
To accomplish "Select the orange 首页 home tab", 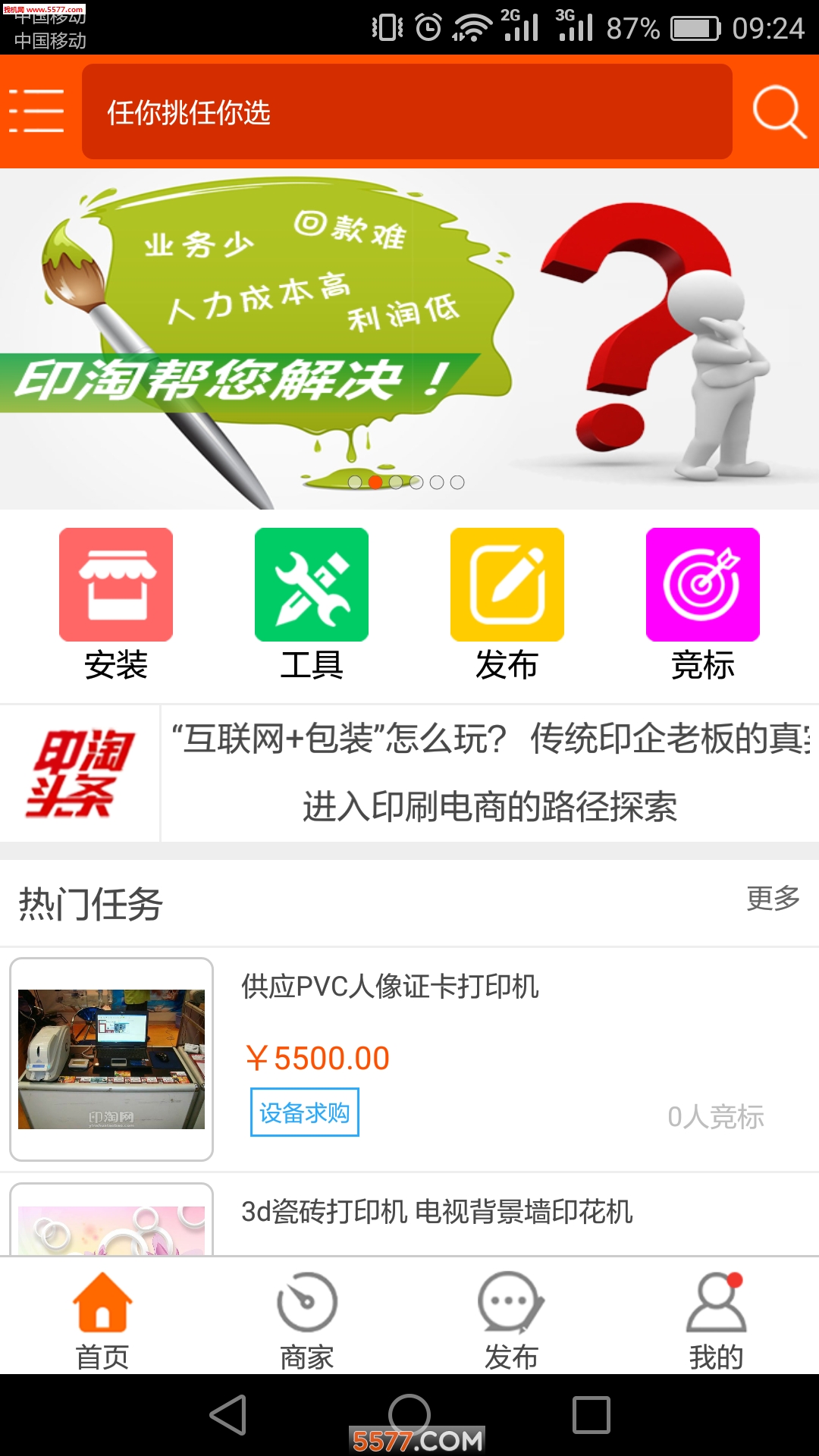I will pos(102,1316).
